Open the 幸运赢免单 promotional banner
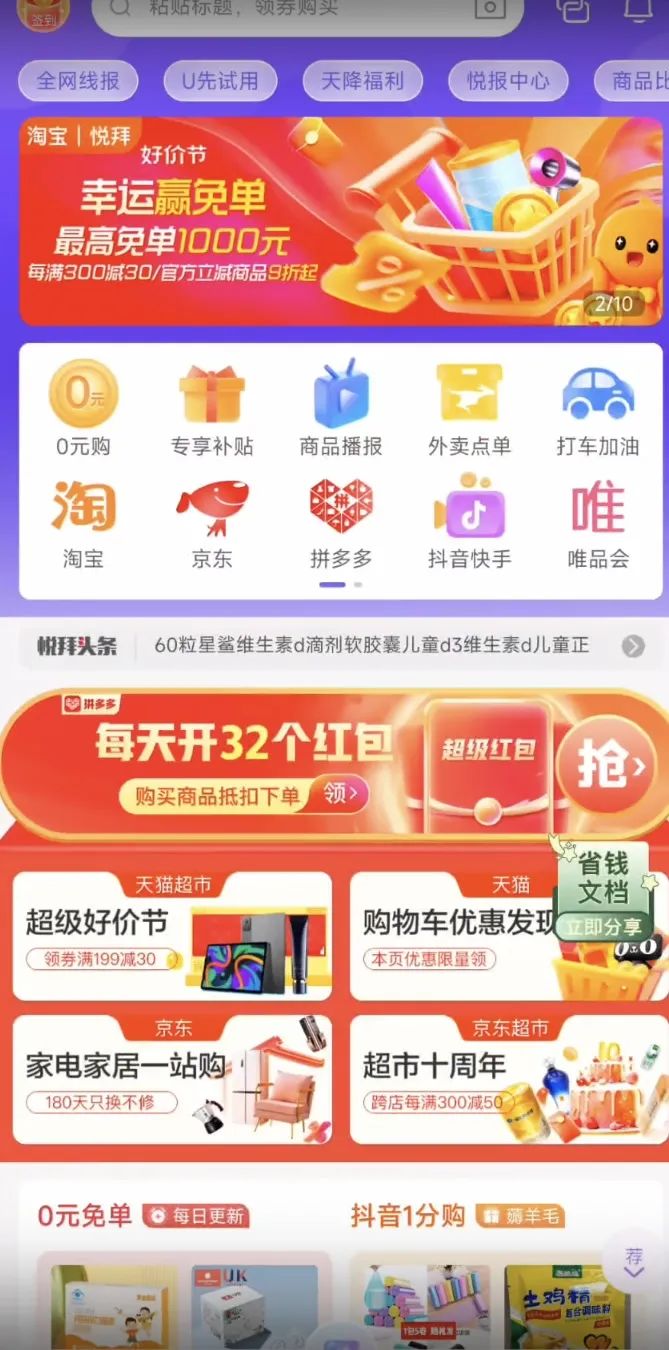 [x=340, y=222]
